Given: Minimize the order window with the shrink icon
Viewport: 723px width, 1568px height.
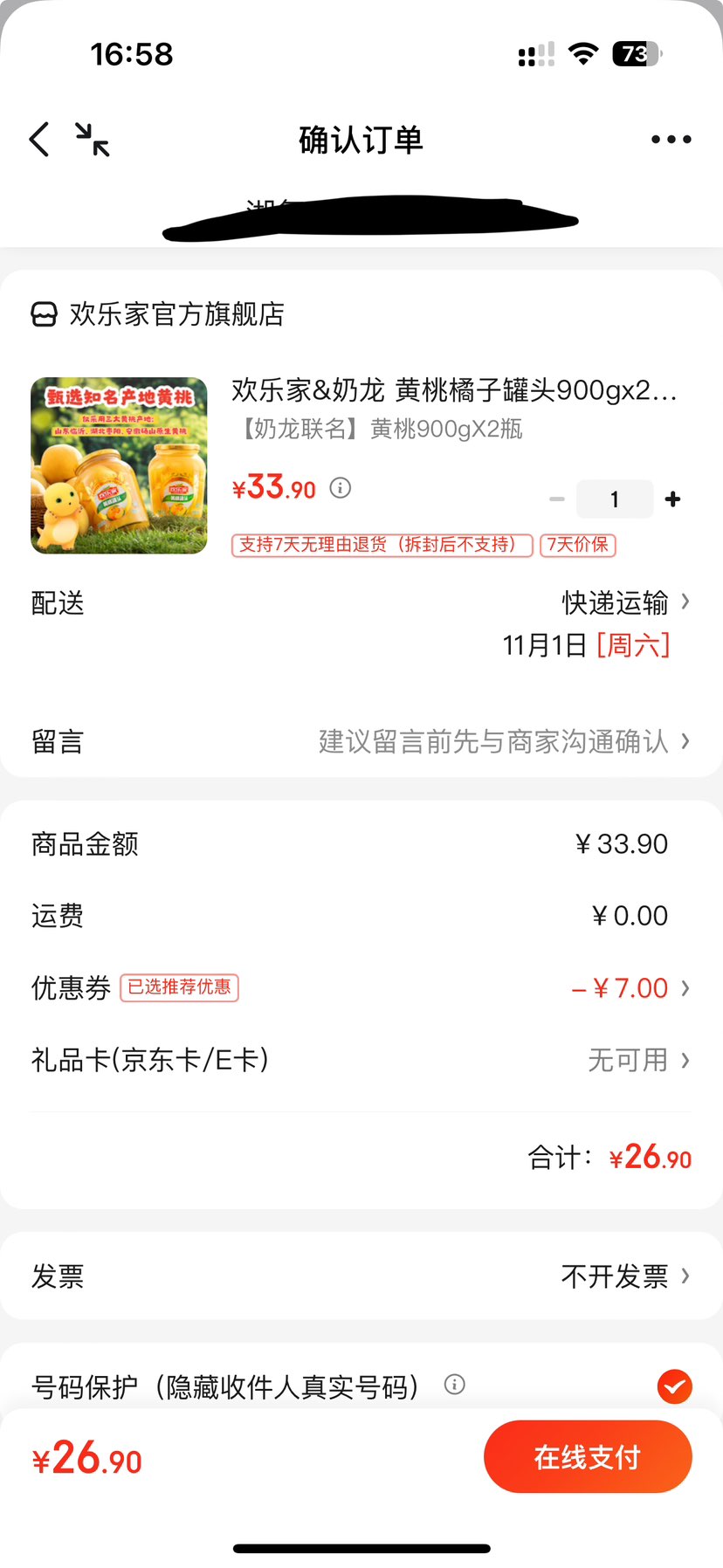Looking at the screenshot, I should [x=92, y=140].
